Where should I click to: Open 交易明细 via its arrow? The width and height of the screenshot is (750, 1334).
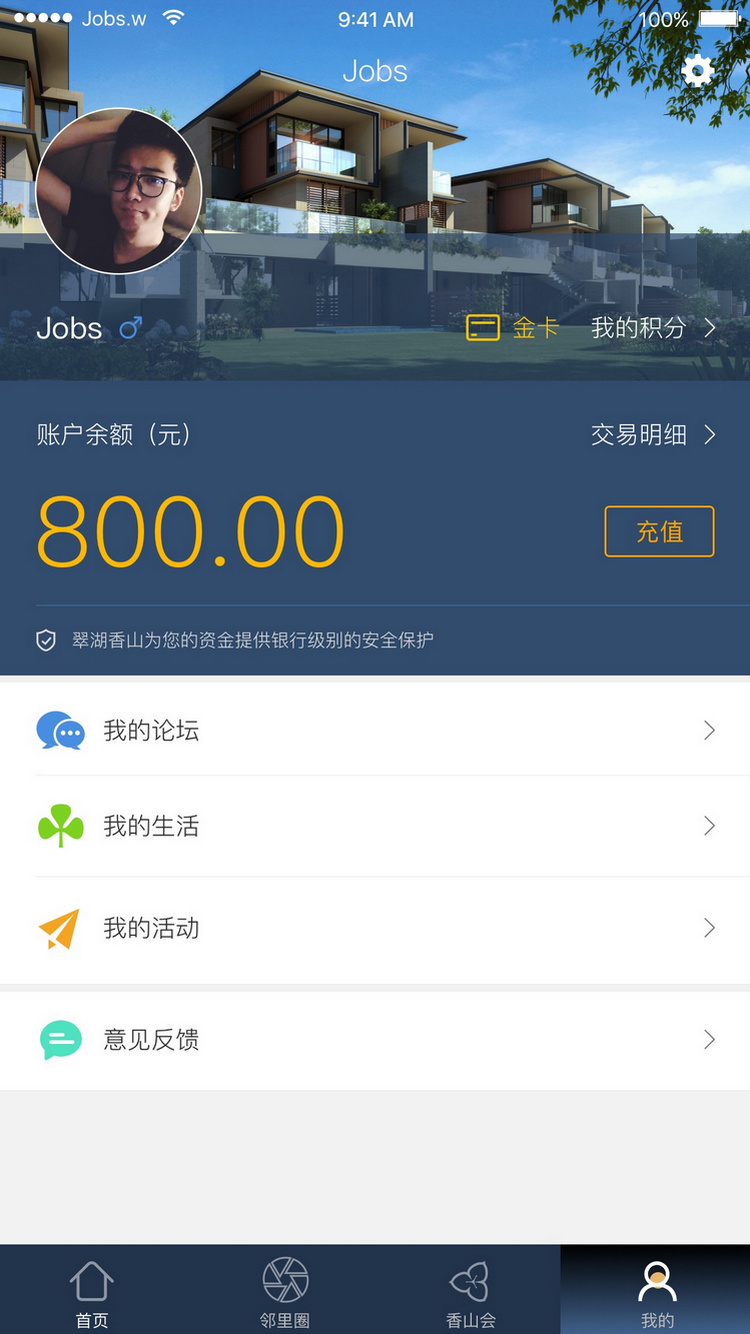coord(712,435)
